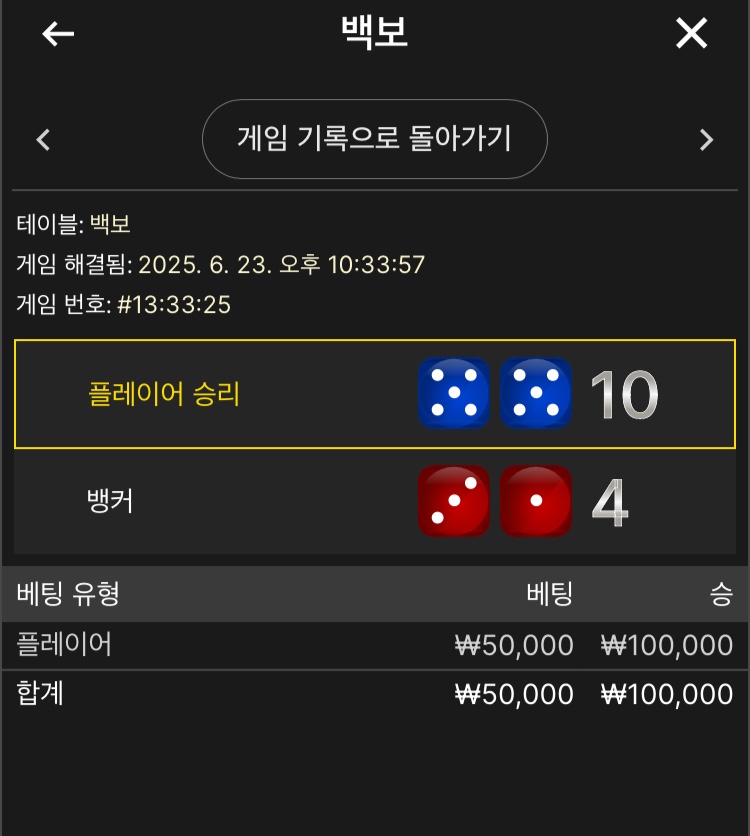Go to the next game record
Image resolution: width=750 pixels, height=836 pixels.
(706, 140)
